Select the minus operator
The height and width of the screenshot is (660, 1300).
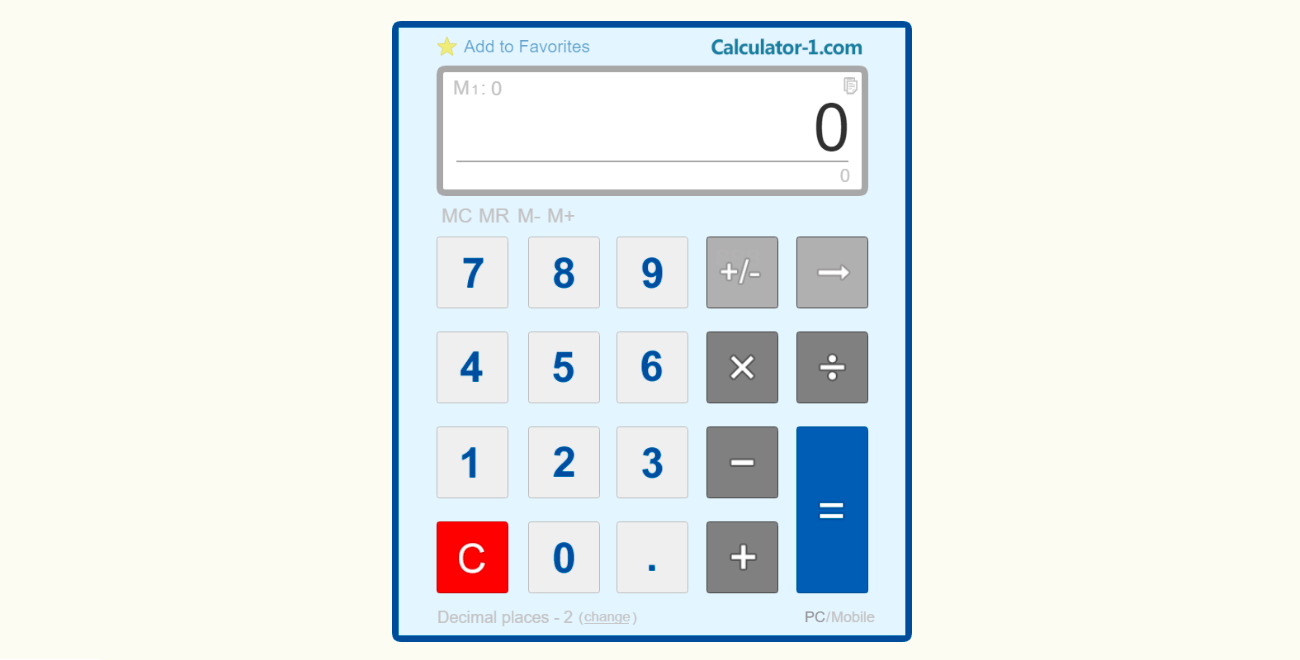point(742,462)
